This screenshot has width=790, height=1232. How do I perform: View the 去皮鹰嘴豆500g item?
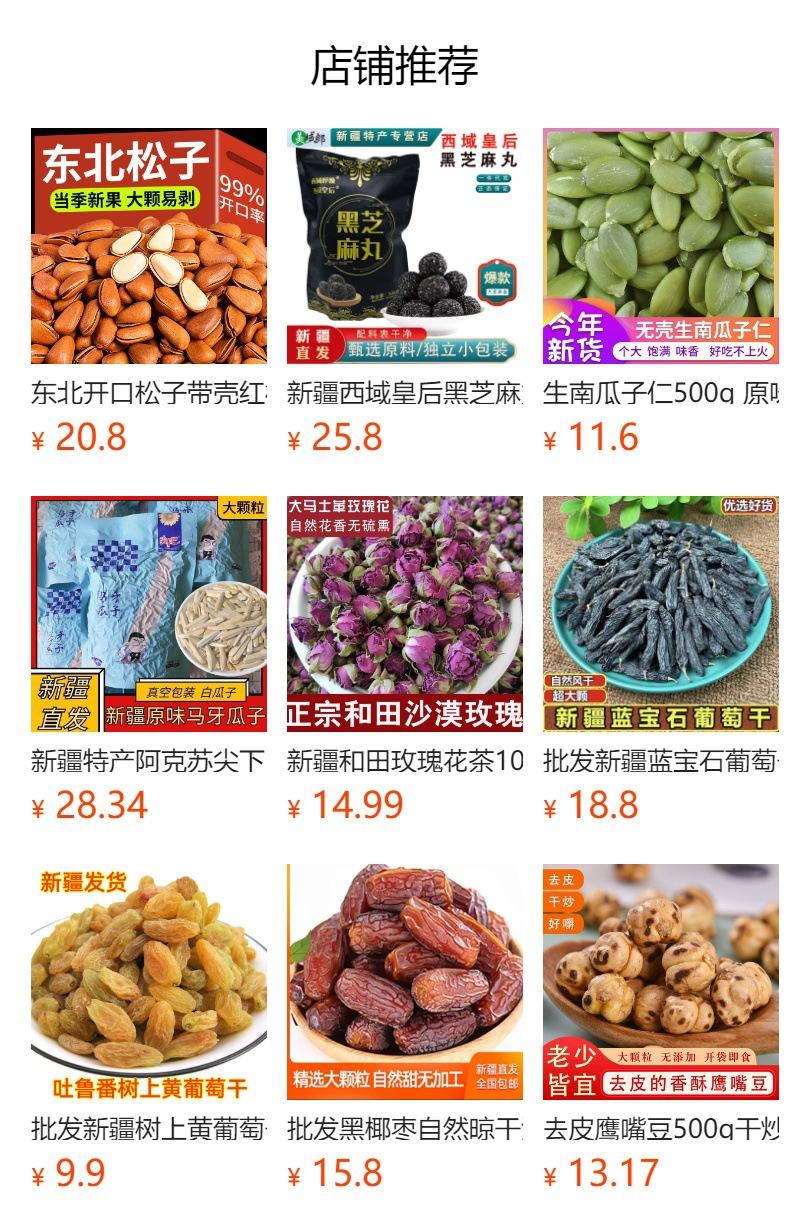point(661,982)
